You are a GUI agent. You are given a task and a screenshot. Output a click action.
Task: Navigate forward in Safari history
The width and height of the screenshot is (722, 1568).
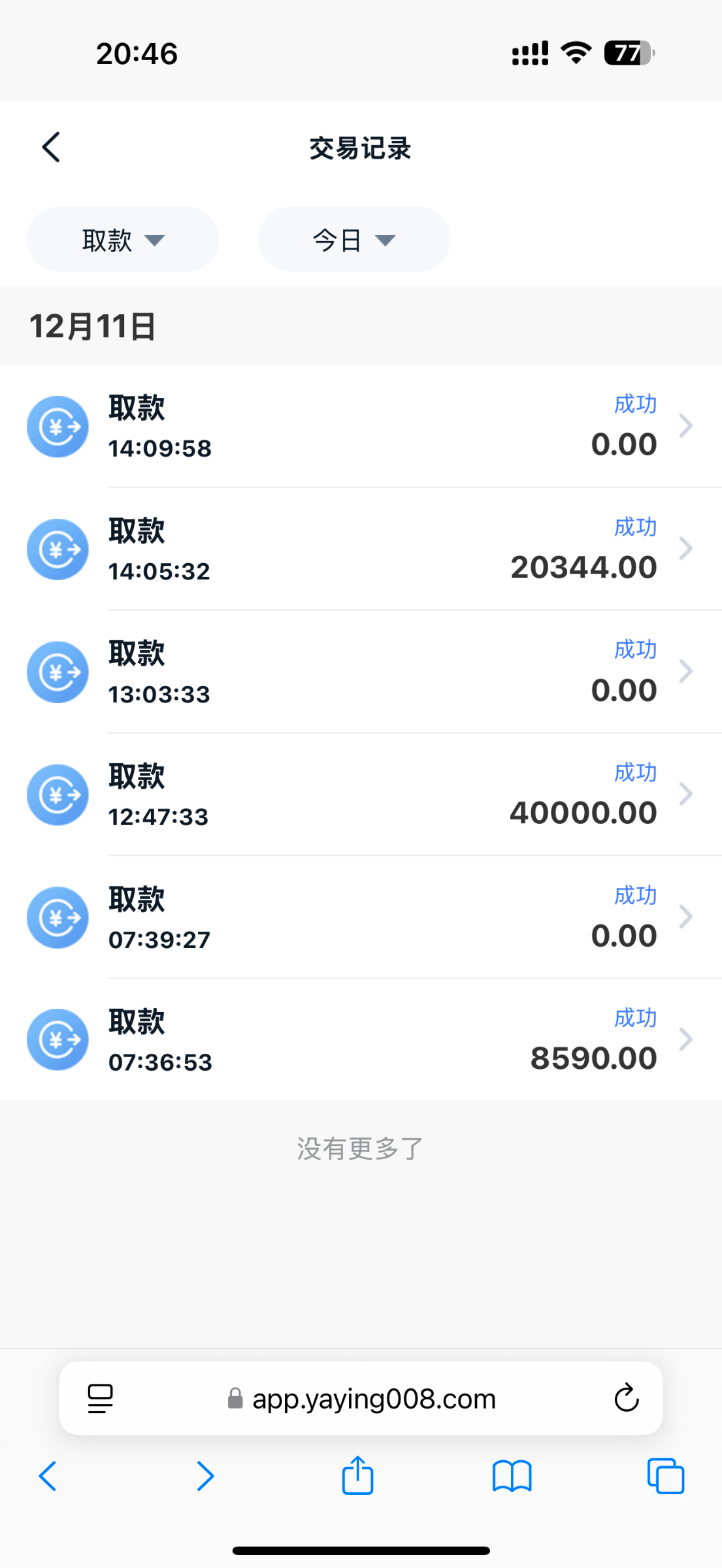point(205,1476)
